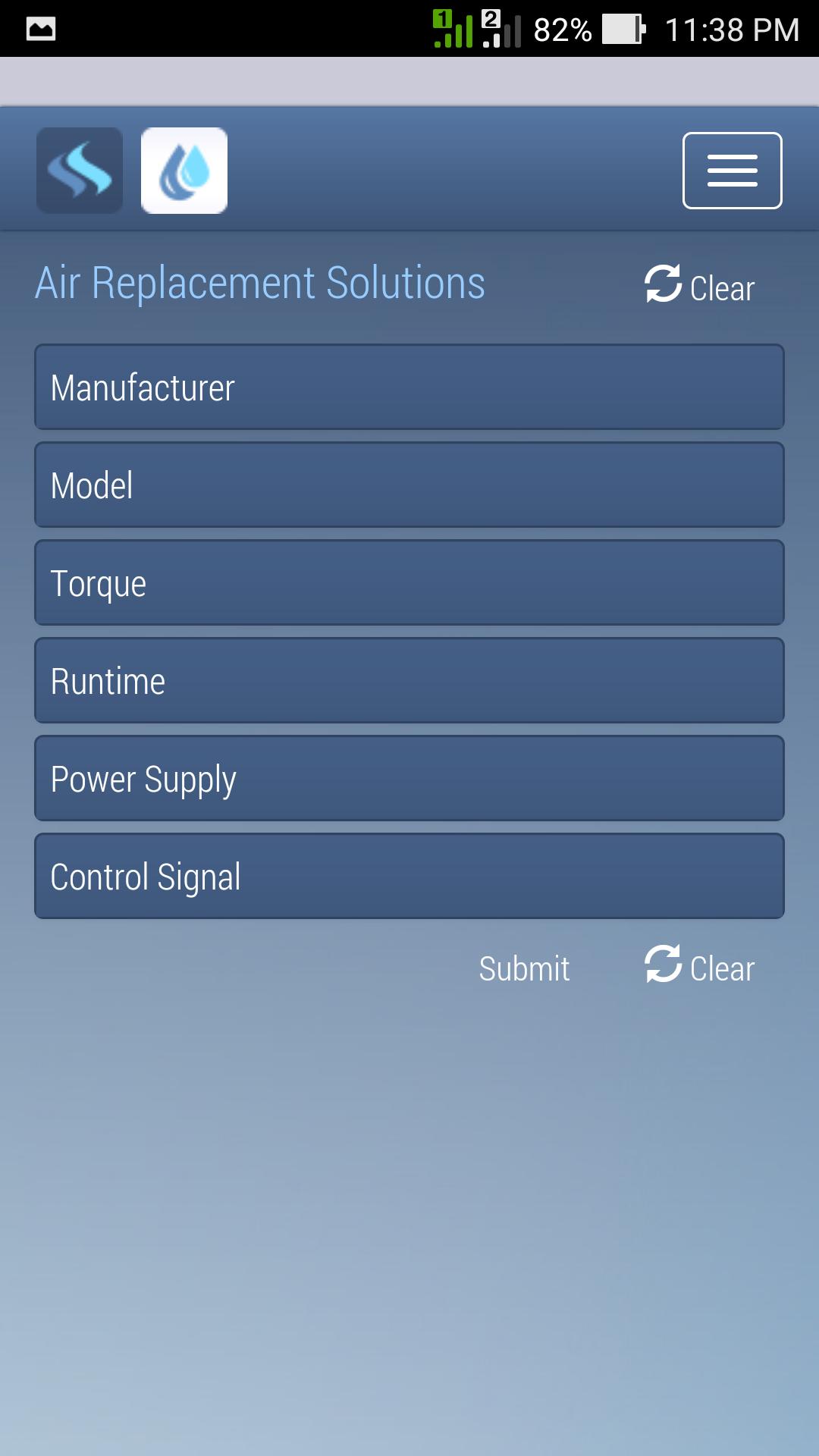819x1456 pixels.
Task: Submit the replacement search form
Action: click(x=524, y=968)
